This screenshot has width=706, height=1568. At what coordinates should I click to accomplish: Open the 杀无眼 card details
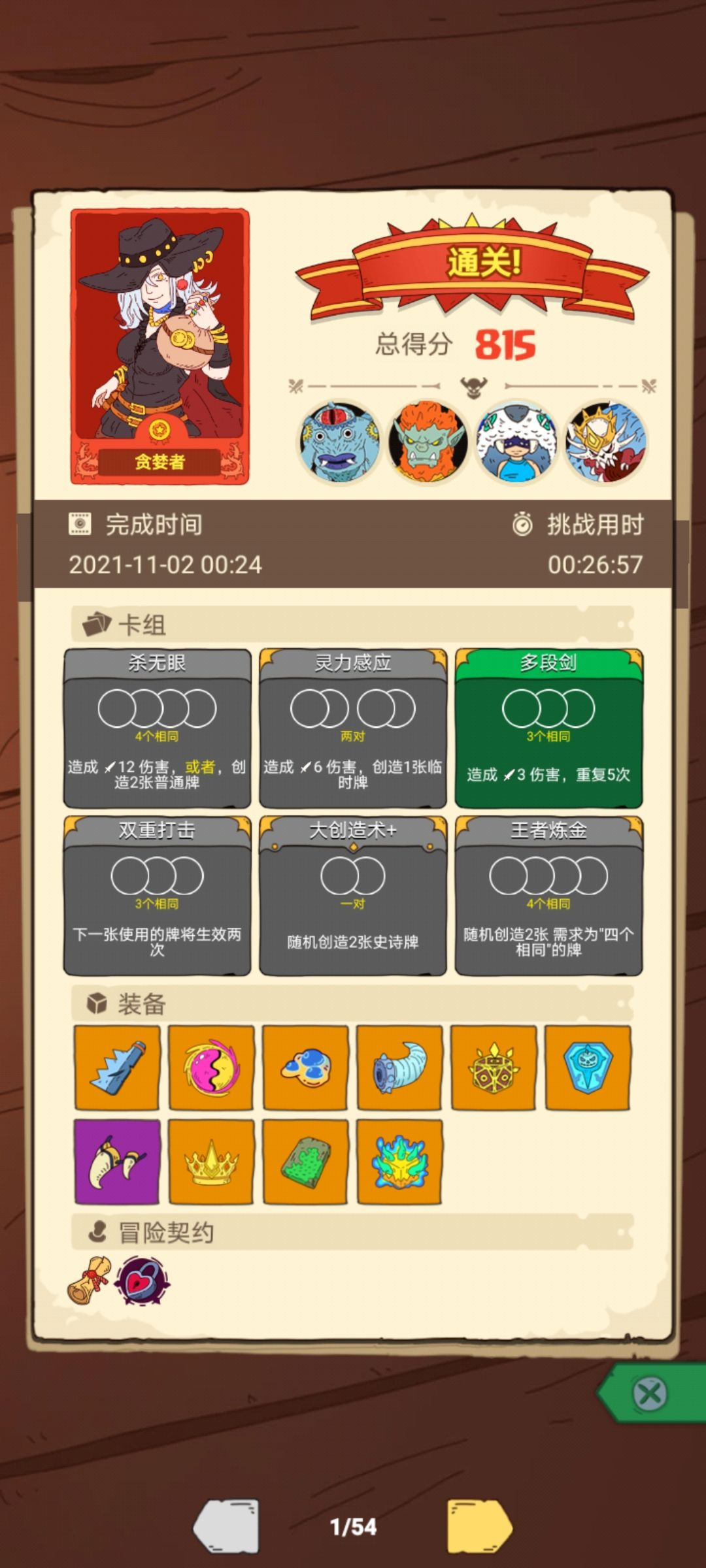pyautogui.click(x=157, y=728)
